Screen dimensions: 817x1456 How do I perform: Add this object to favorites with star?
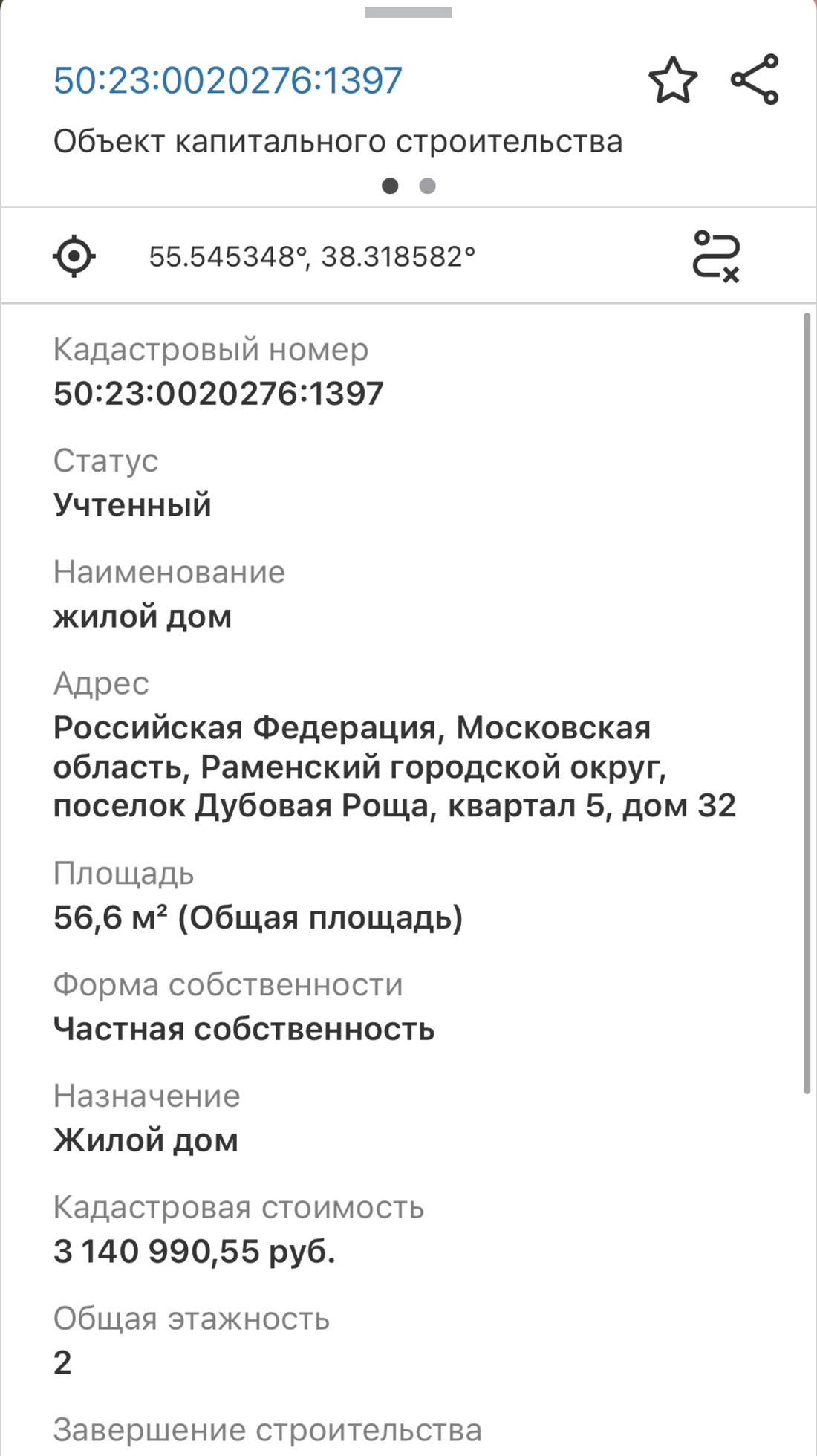click(x=673, y=80)
